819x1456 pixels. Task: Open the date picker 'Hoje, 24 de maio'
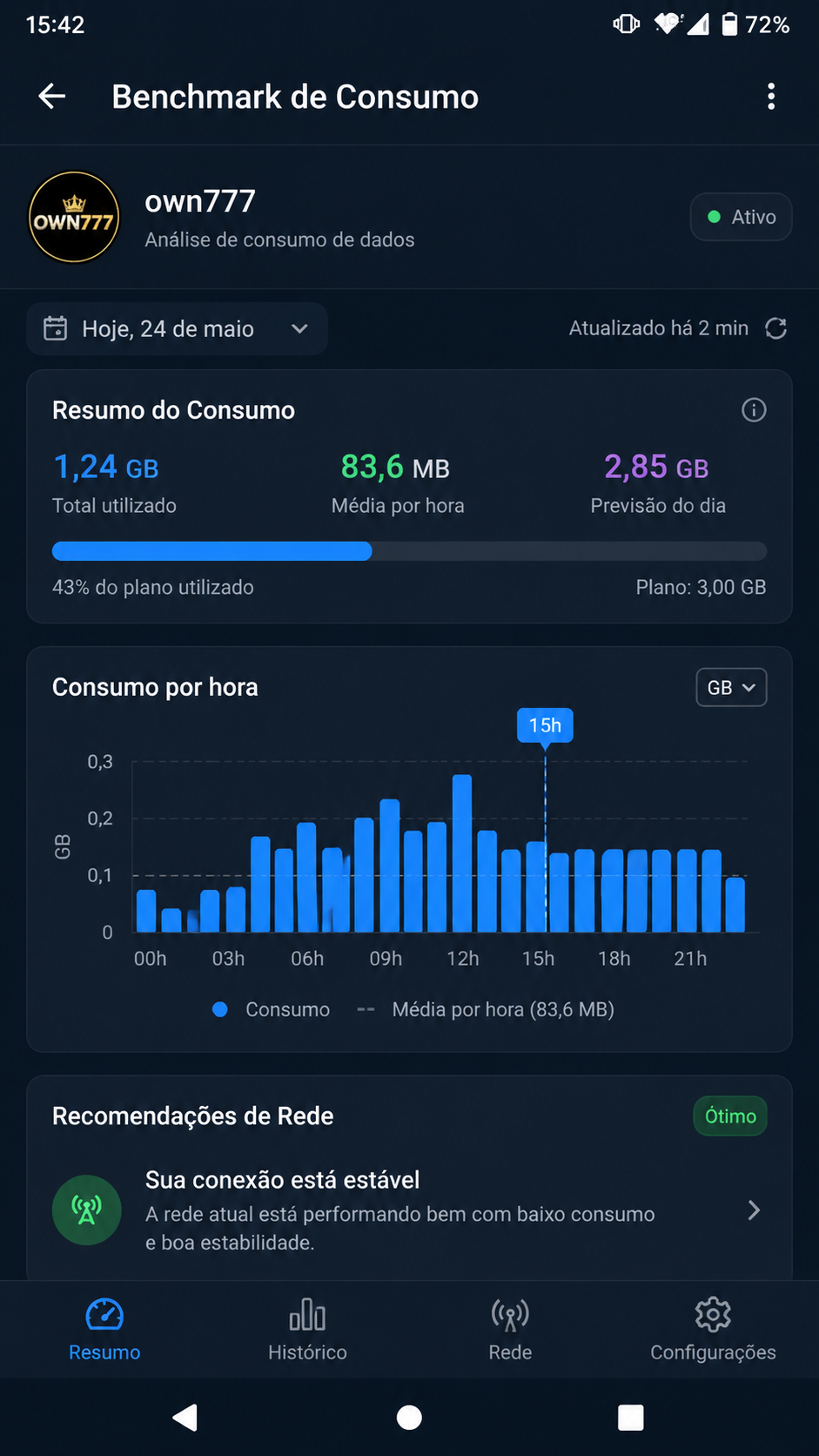click(177, 329)
